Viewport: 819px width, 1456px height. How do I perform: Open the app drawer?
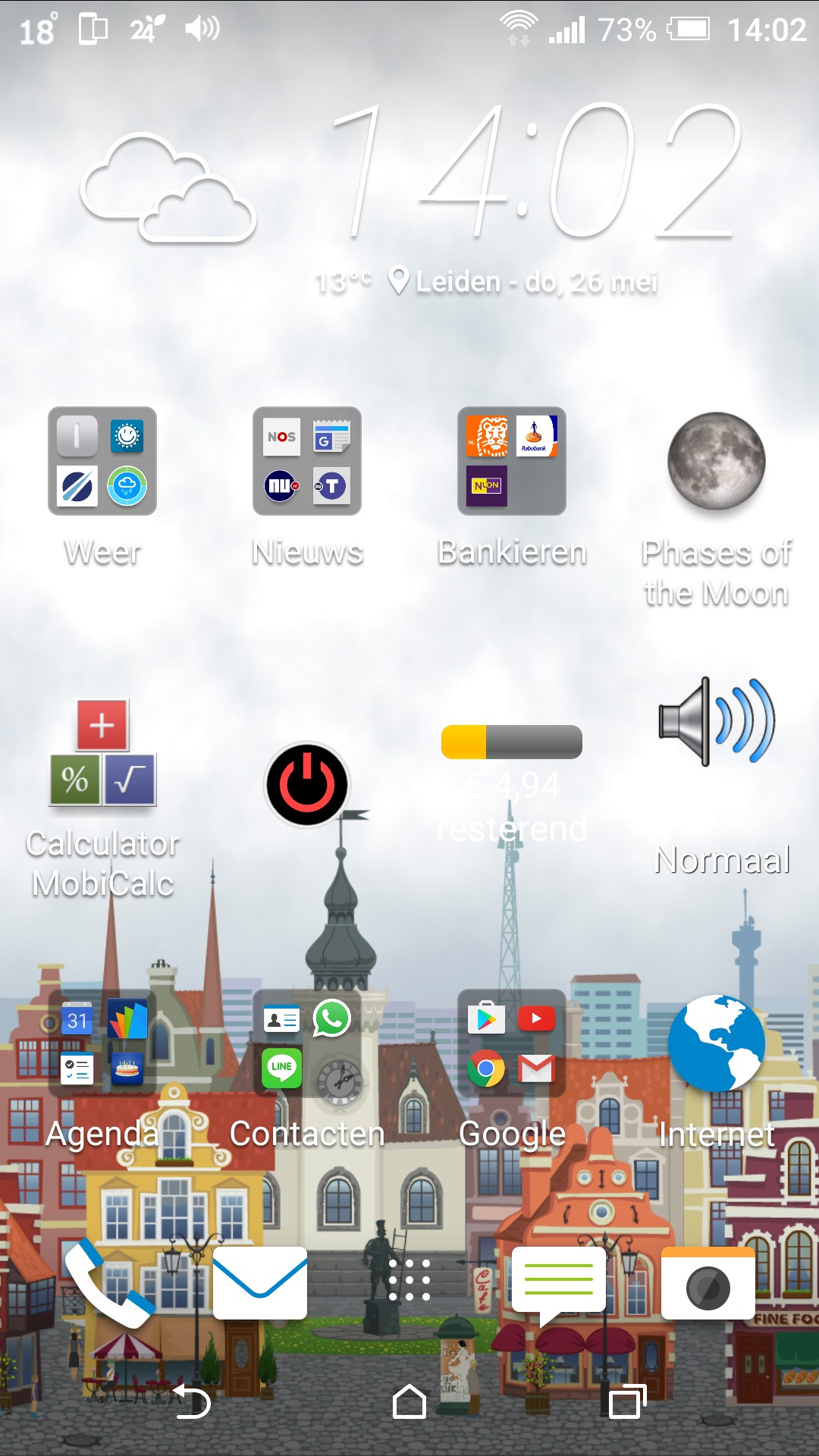[x=409, y=1281]
